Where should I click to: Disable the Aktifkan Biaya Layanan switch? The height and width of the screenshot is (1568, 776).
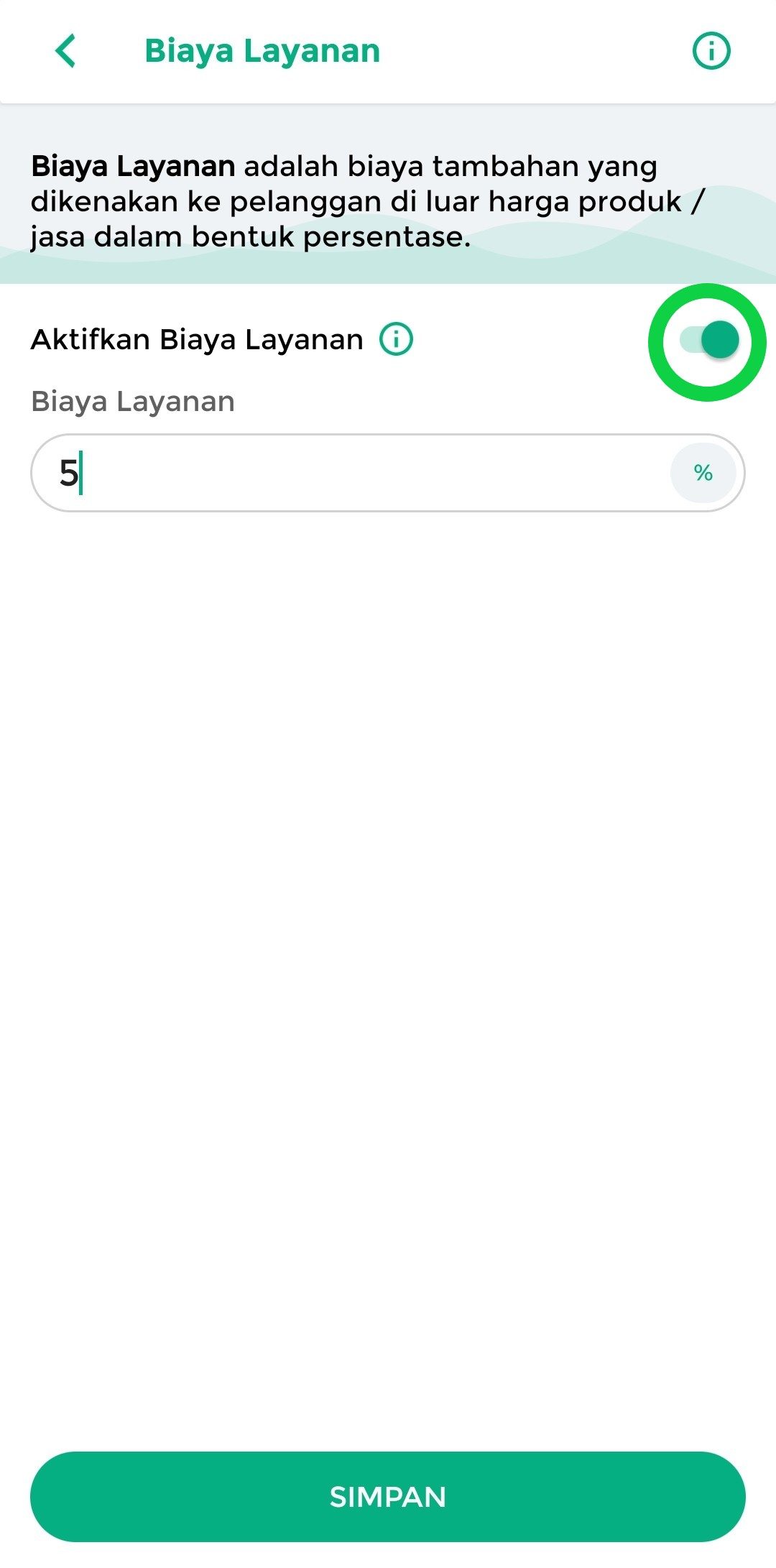pyautogui.click(x=710, y=341)
